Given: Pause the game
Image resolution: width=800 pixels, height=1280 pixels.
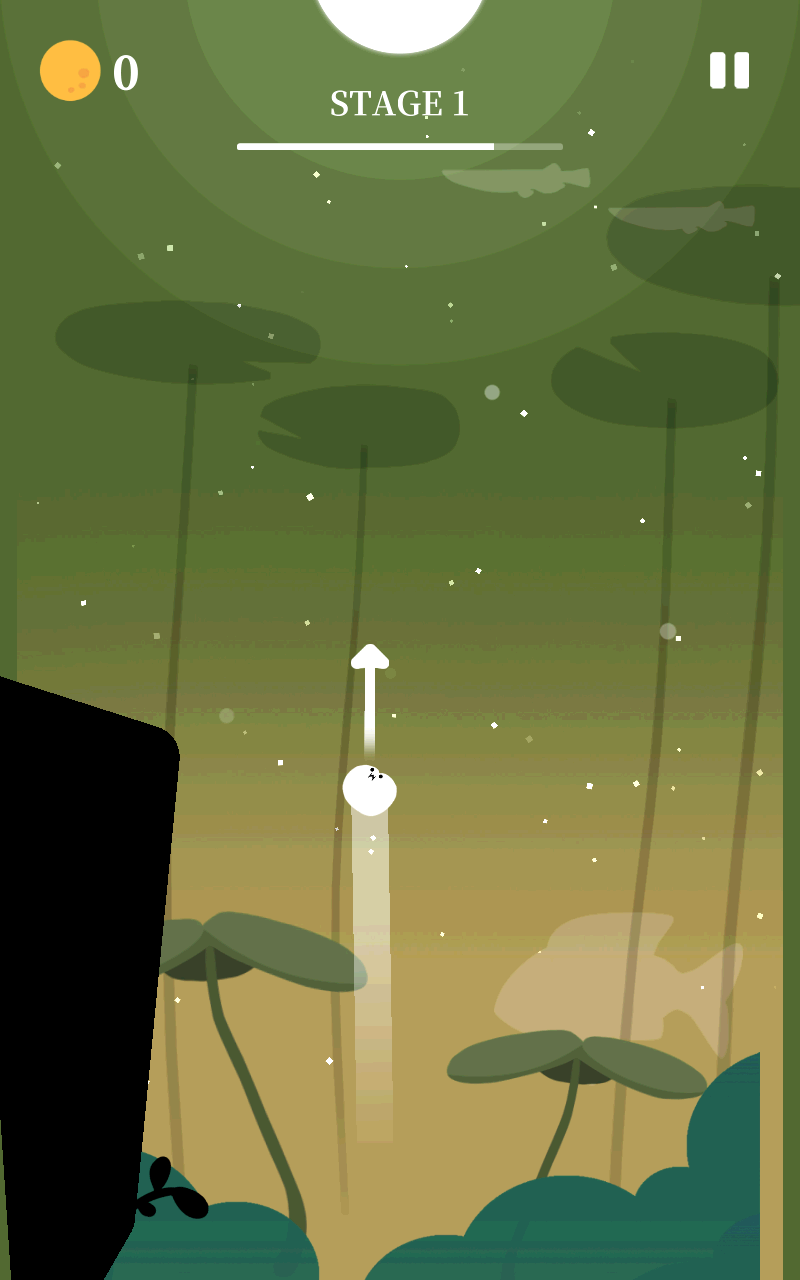Looking at the screenshot, I should point(729,70).
